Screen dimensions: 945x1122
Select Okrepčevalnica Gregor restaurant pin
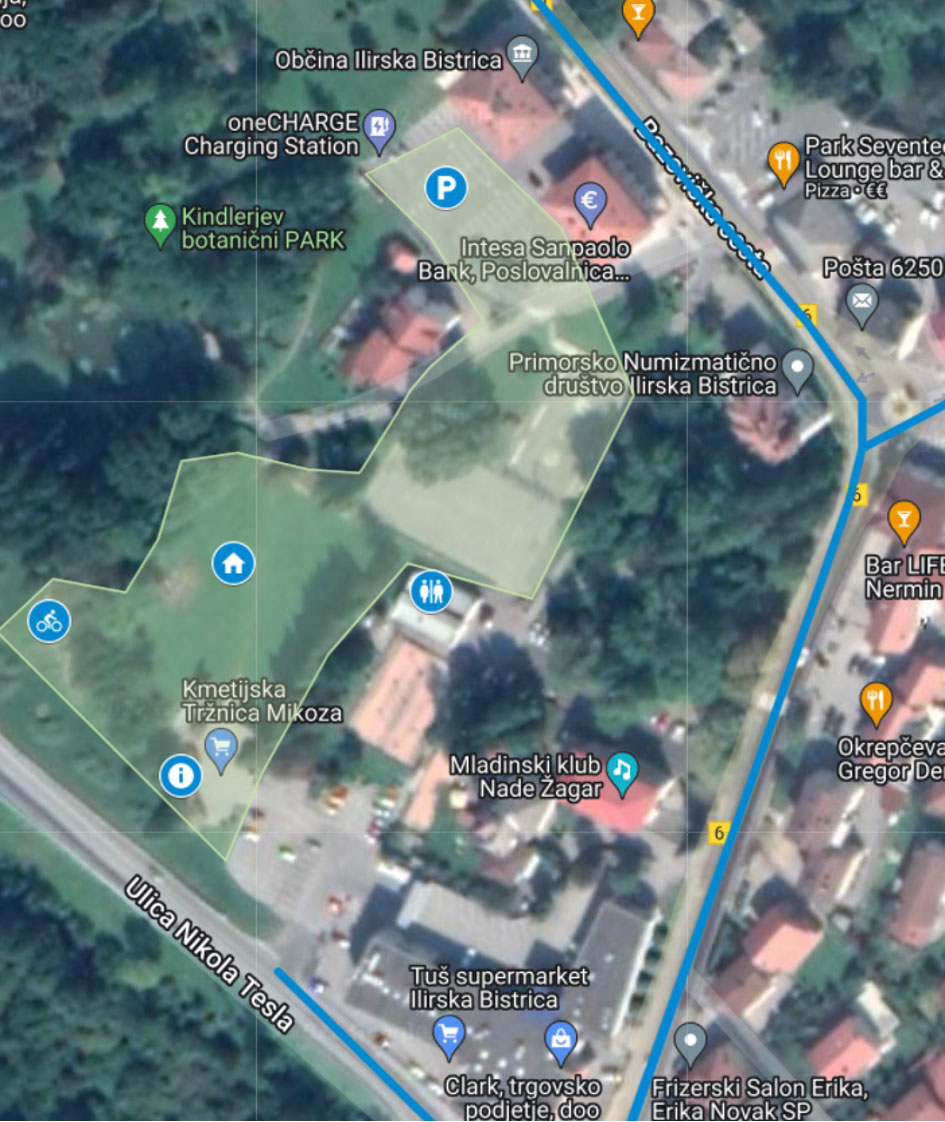(x=876, y=701)
